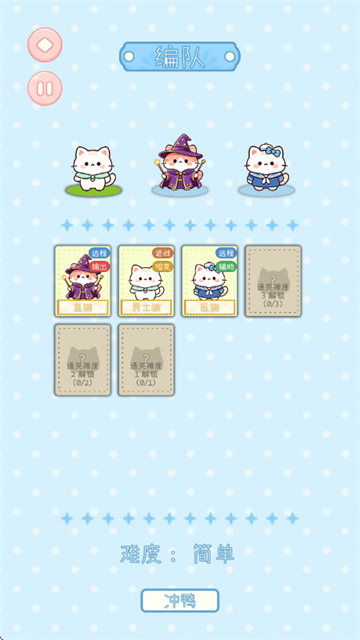Pause the game with the pink pause button
This screenshot has width=360, height=640.
(45, 89)
